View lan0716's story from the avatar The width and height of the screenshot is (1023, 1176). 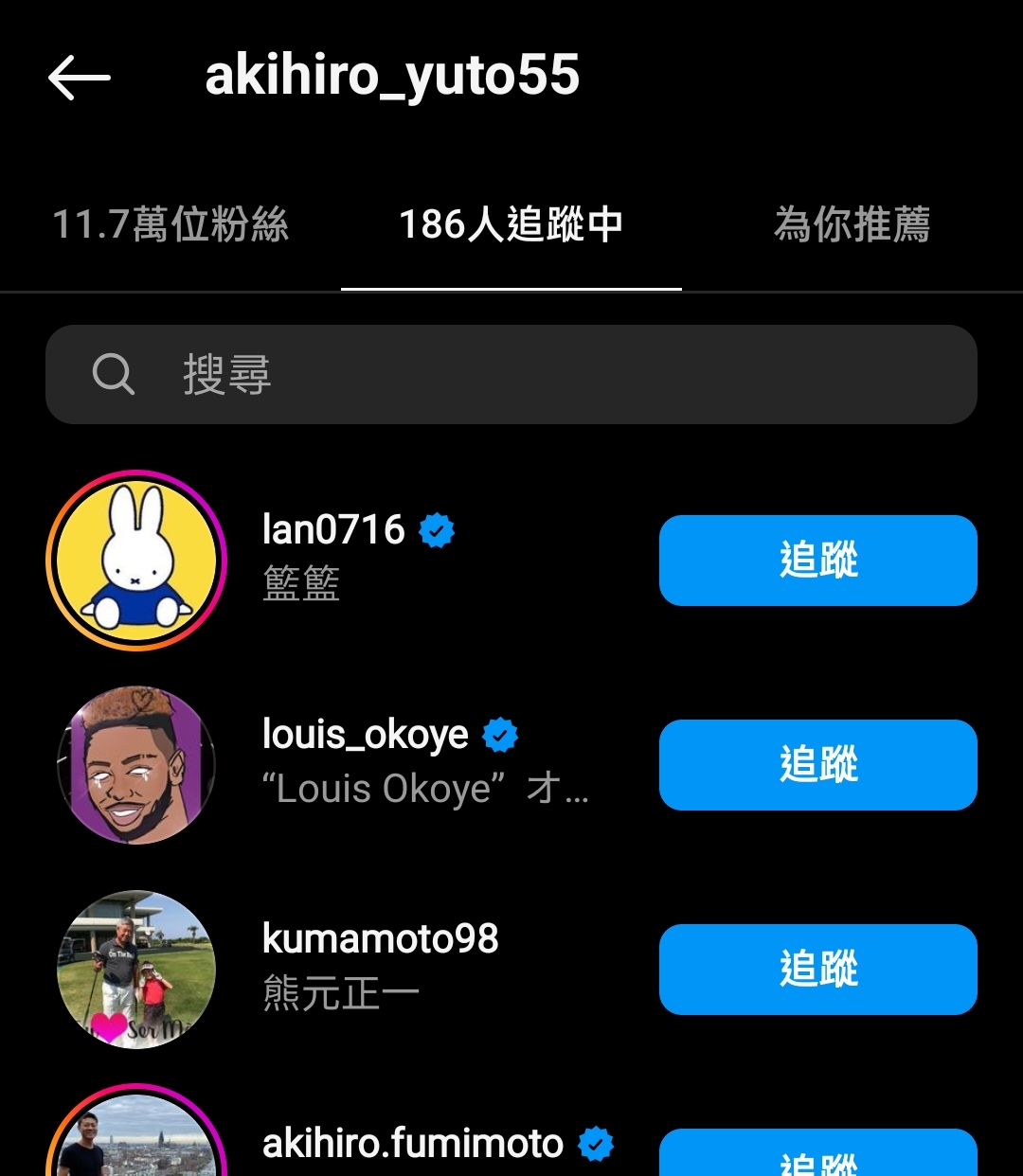pos(136,561)
